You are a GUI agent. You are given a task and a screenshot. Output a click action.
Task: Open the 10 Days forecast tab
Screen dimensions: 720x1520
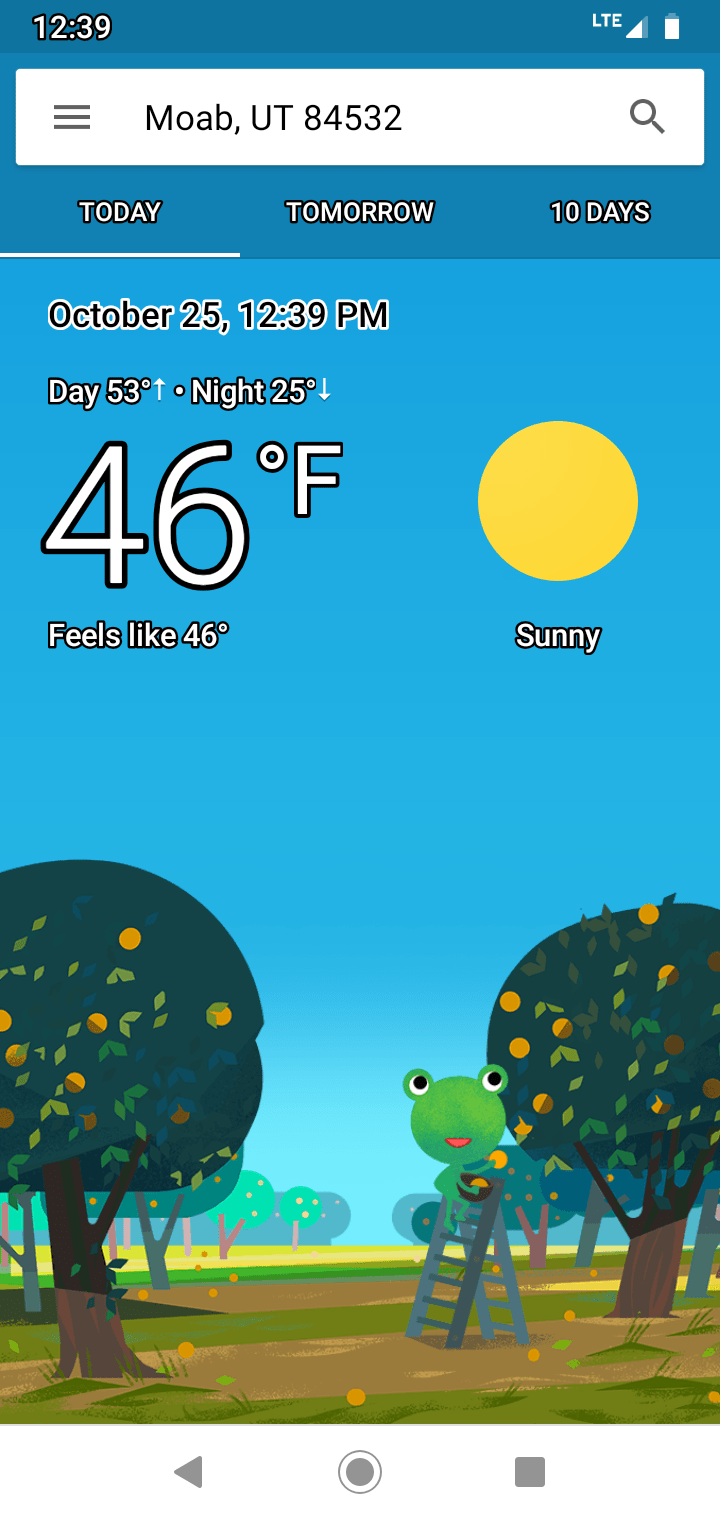600,212
